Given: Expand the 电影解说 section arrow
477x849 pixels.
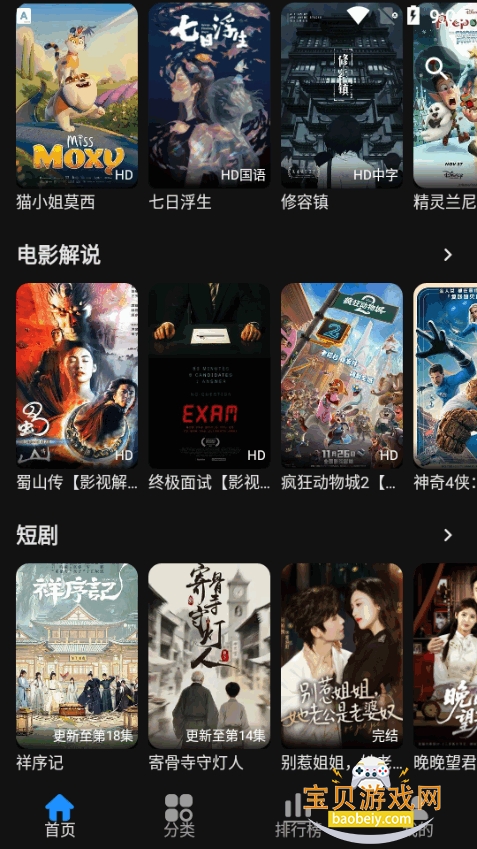Looking at the screenshot, I should [447, 255].
